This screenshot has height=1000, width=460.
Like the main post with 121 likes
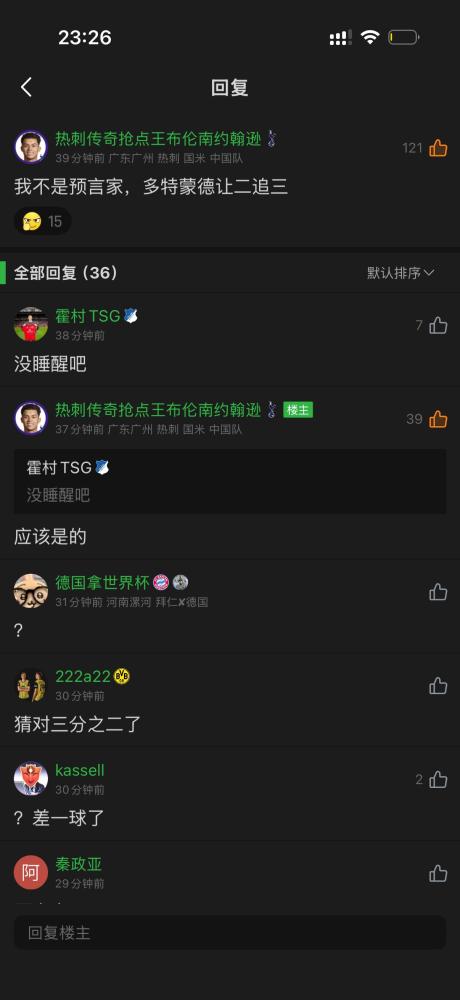coord(438,148)
